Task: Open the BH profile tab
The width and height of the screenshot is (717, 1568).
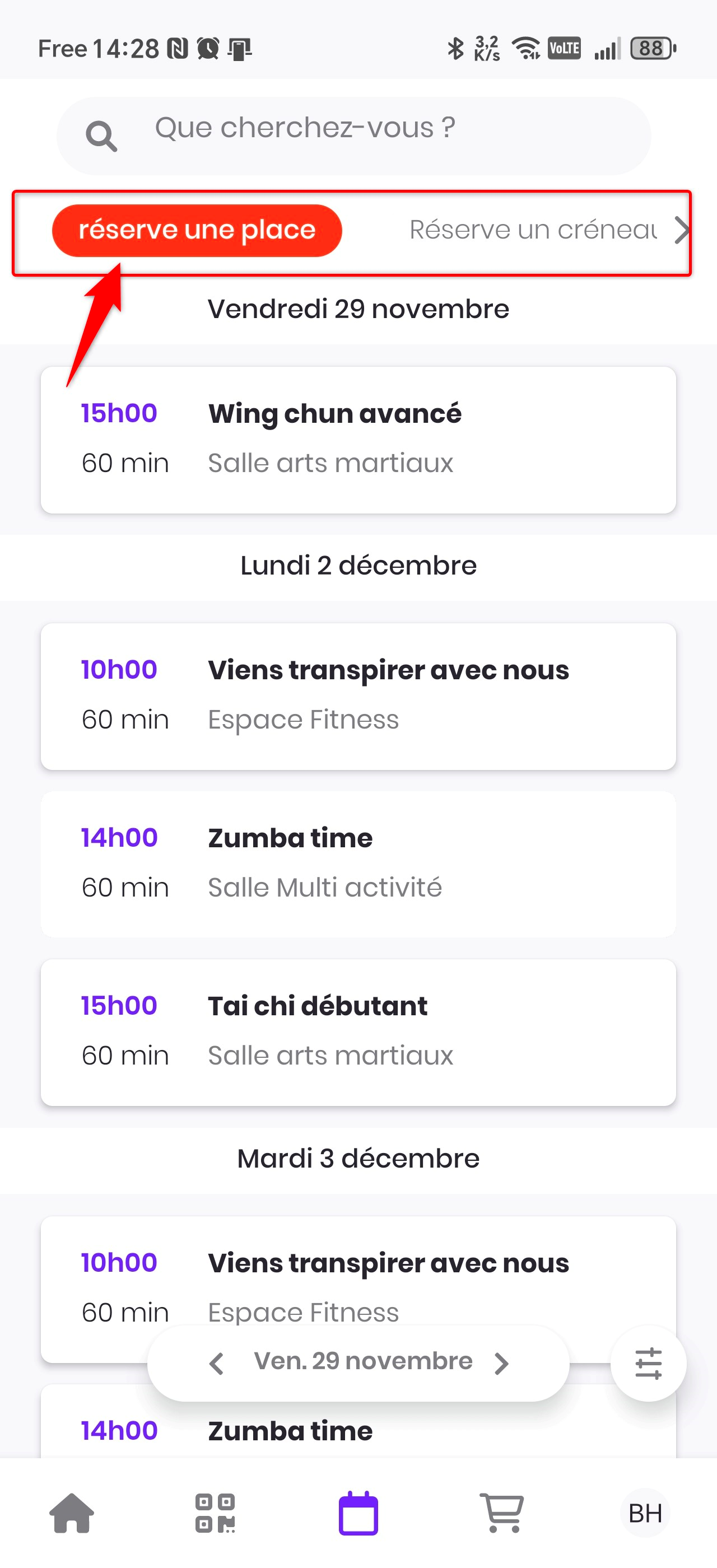Action: pos(645,1513)
